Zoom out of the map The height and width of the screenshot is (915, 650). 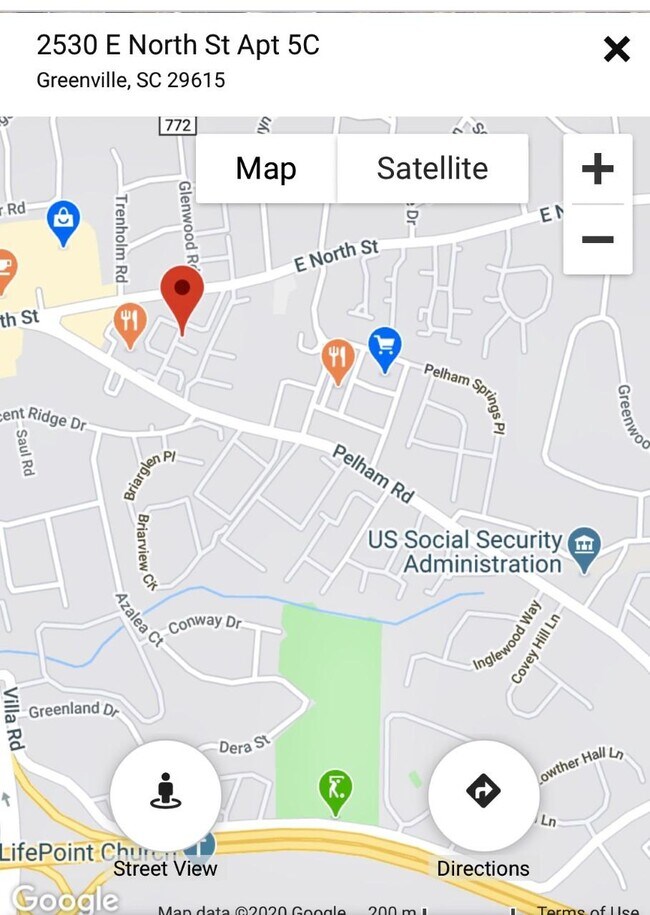pyautogui.click(x=597, y=239)
